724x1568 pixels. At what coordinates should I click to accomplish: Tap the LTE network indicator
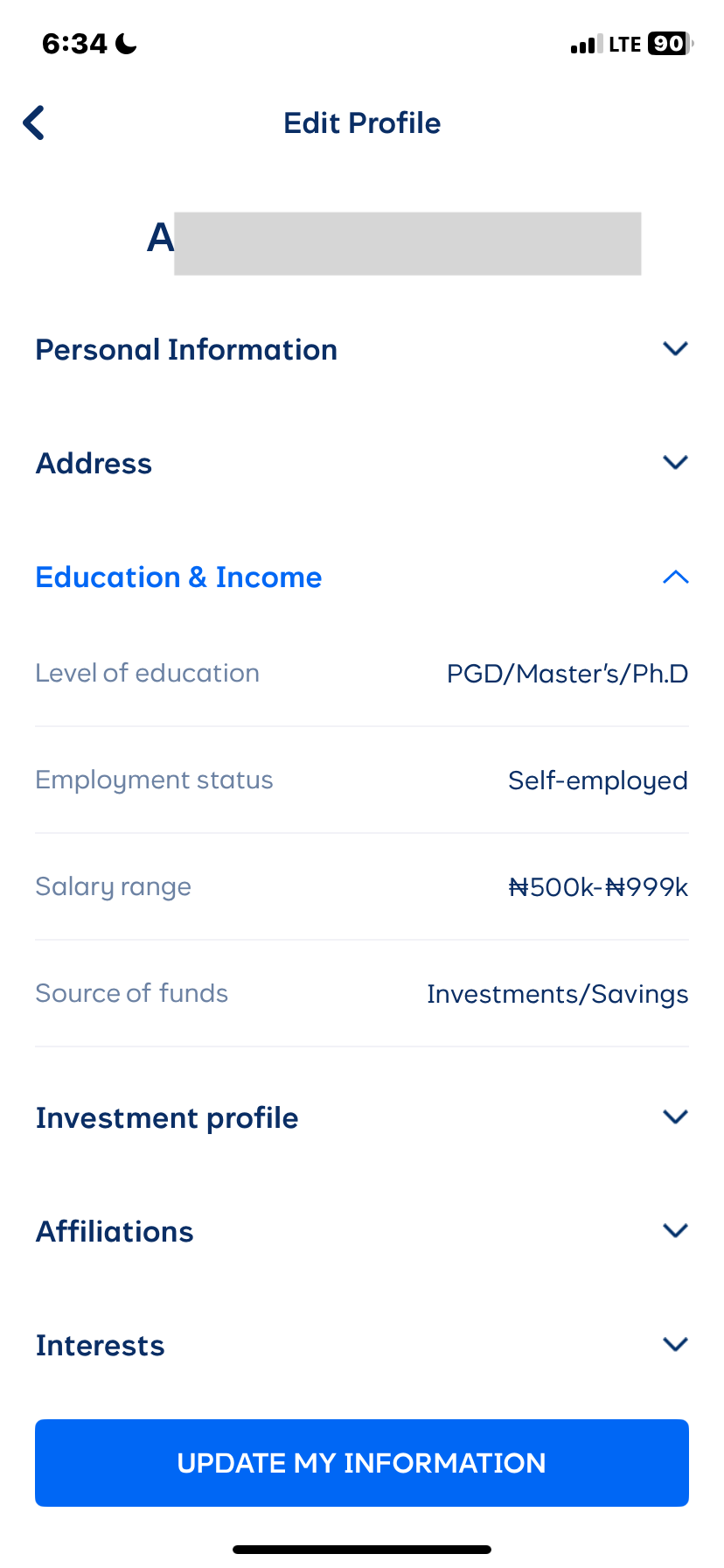click(x=626, y=44)
